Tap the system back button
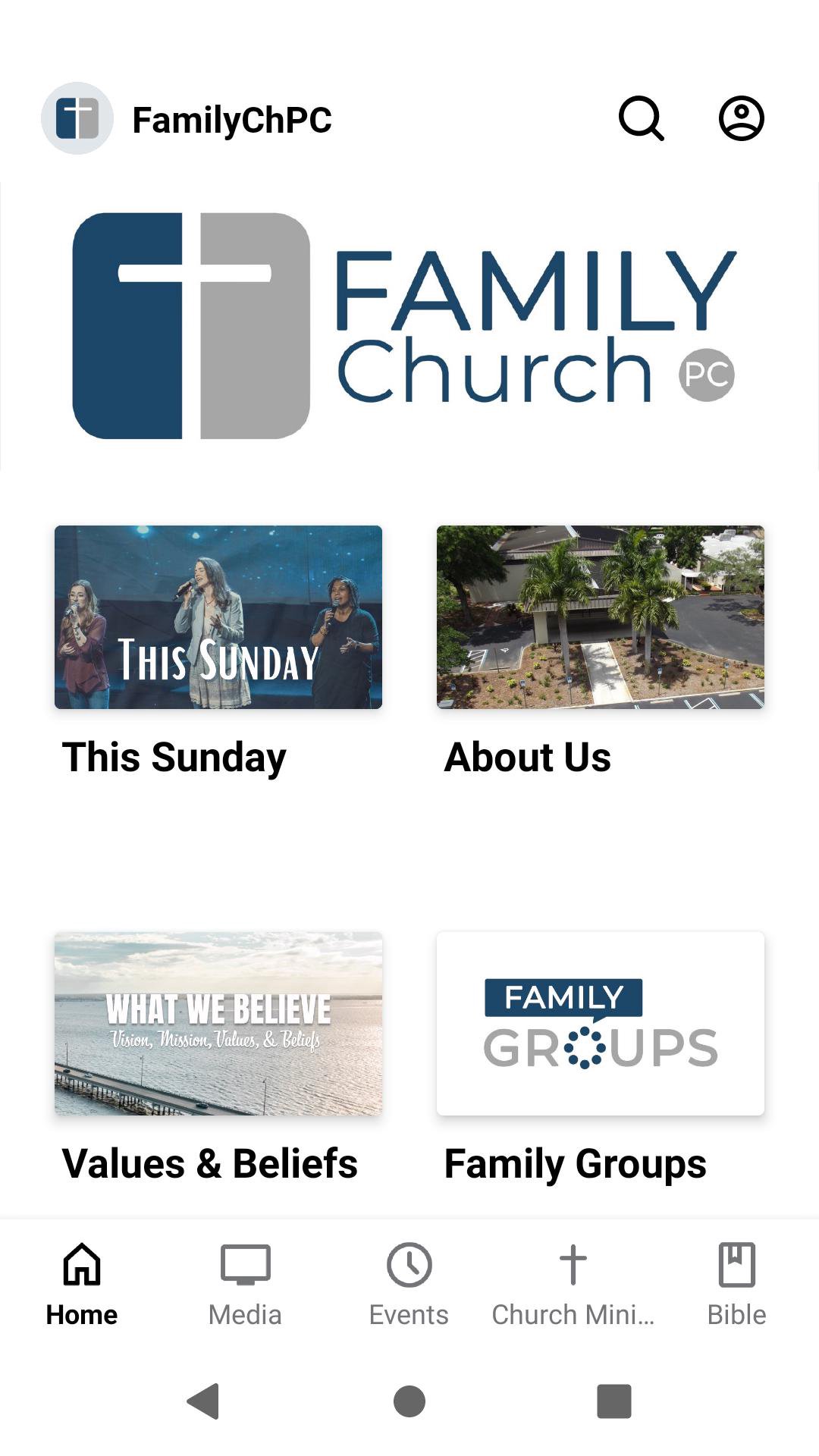819x1456 pixels. pos(203,1401)
